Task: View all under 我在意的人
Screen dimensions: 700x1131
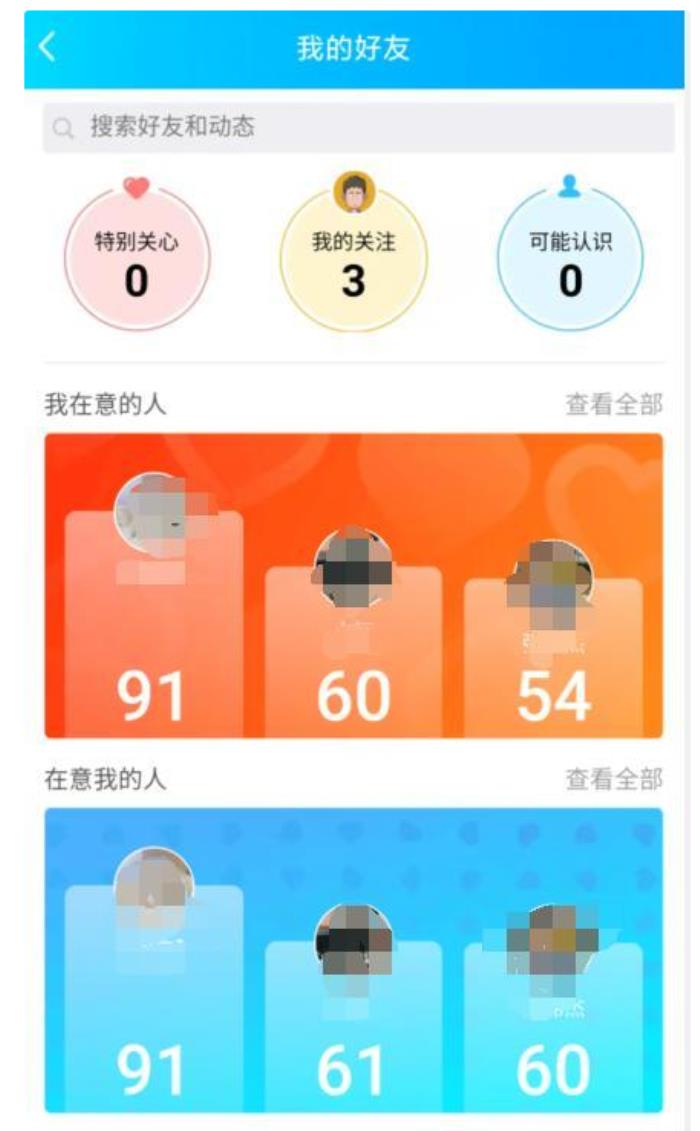Action: click(x=614, y=404)
